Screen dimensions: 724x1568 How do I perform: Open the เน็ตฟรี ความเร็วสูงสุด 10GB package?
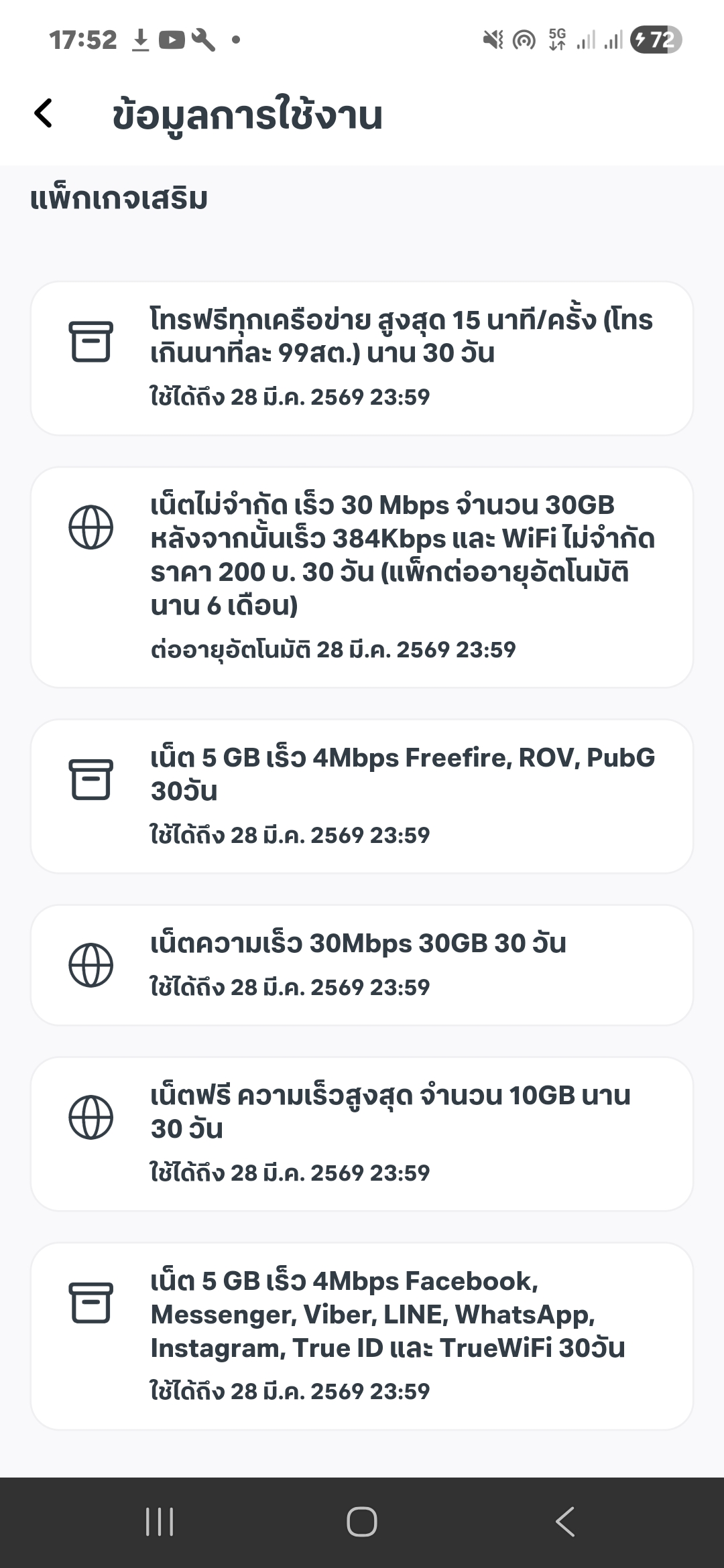click(361, 1134)
